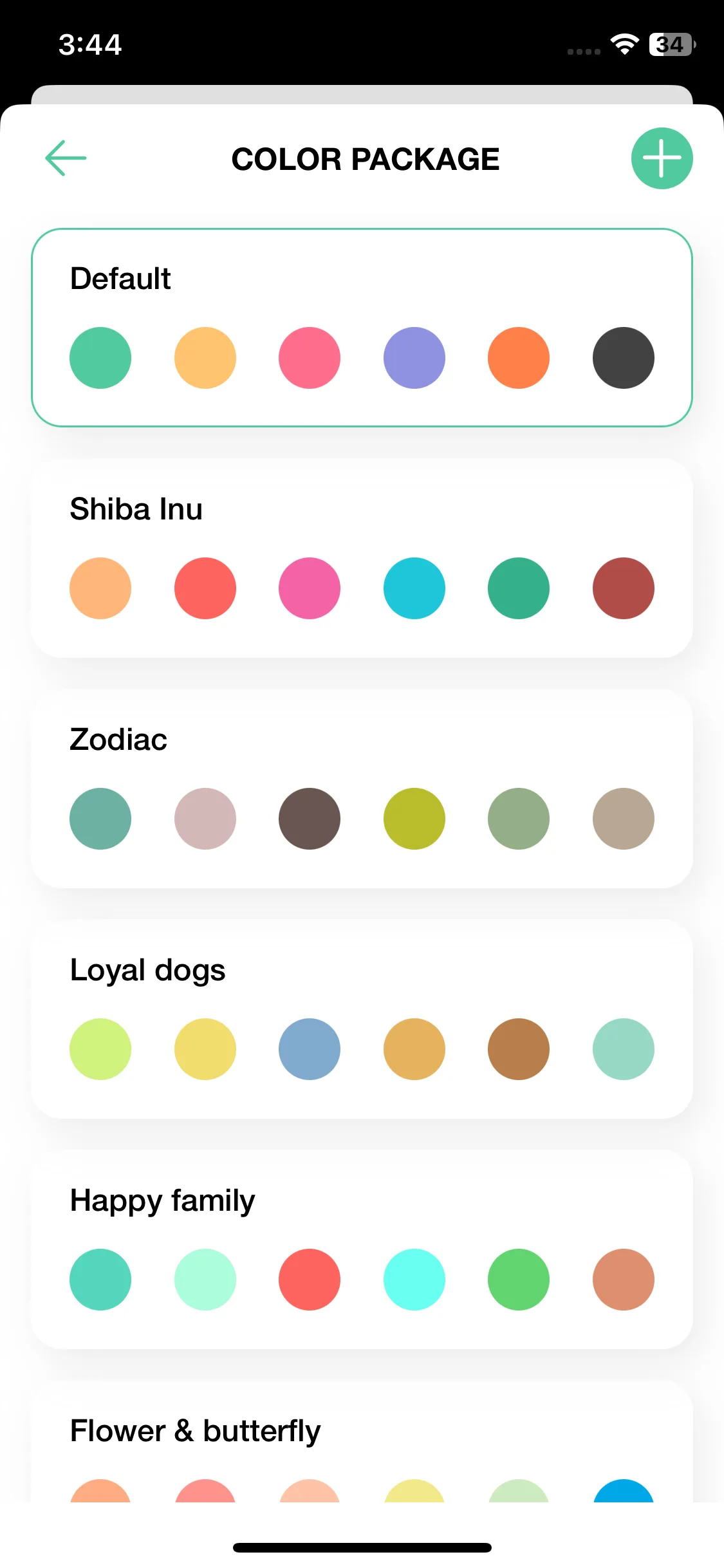Go back using the arrow icon
This screenshot has width=724, height=1568.
pos(66,158)
